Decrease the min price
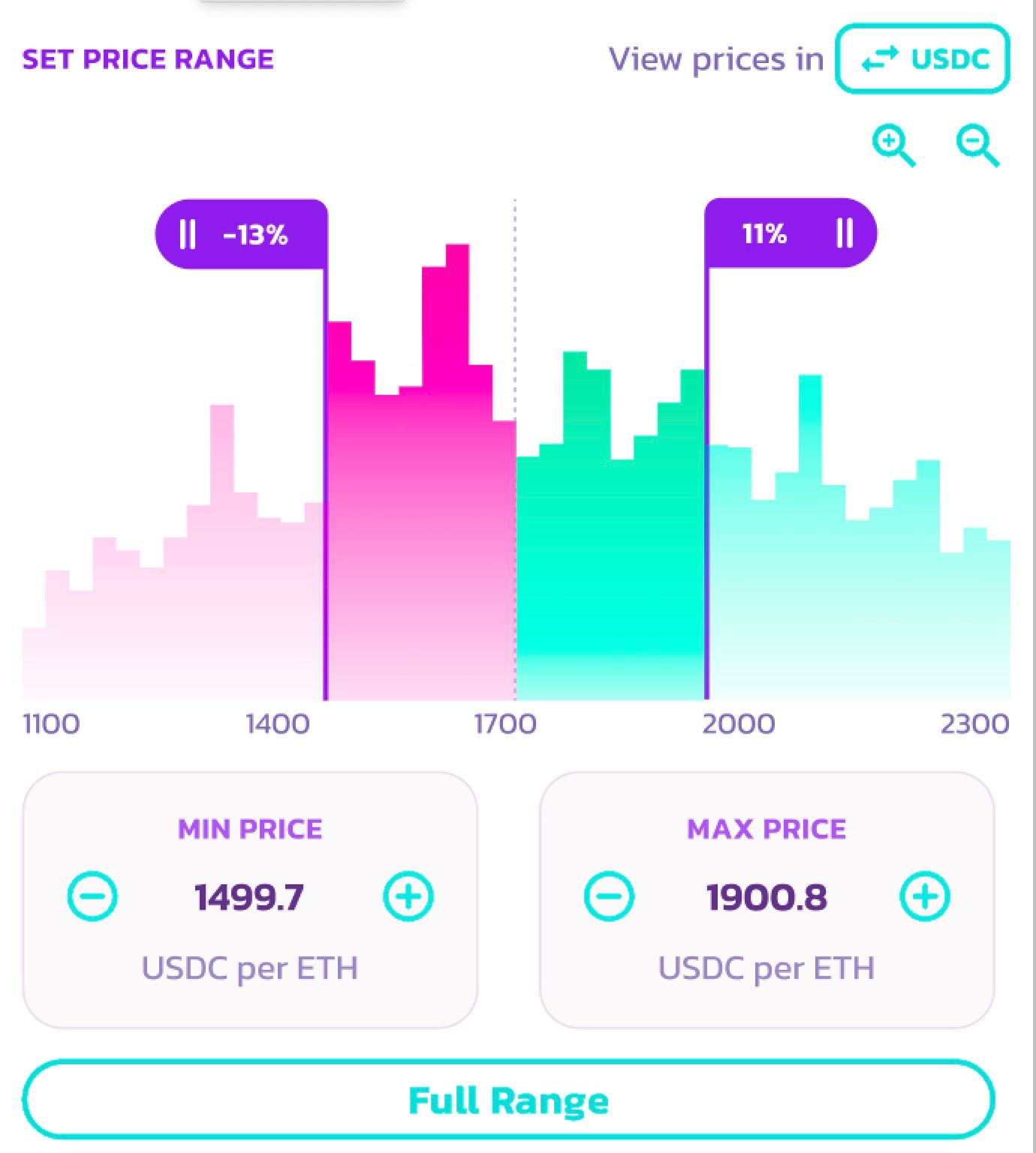 coord(92,896)
